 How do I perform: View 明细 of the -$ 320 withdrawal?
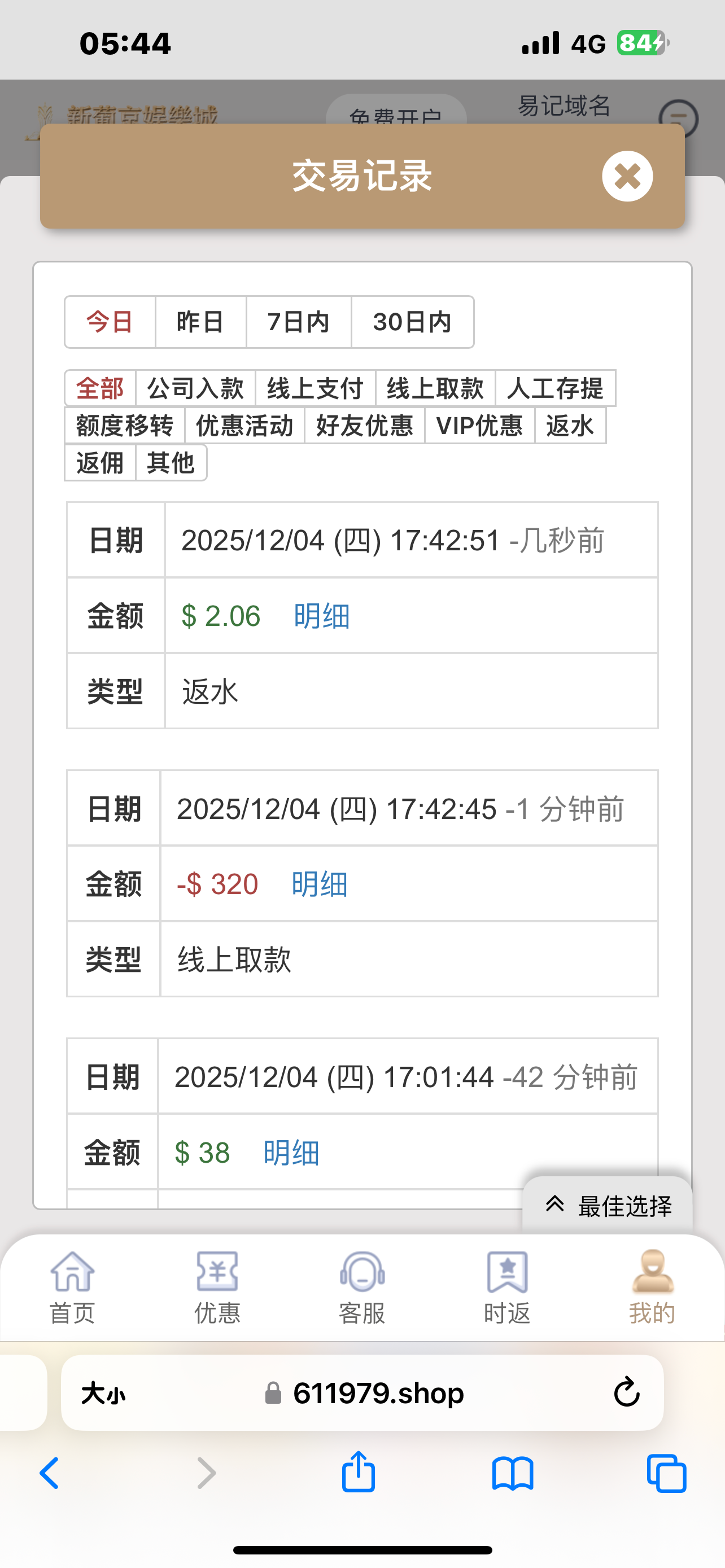[320, 884]
